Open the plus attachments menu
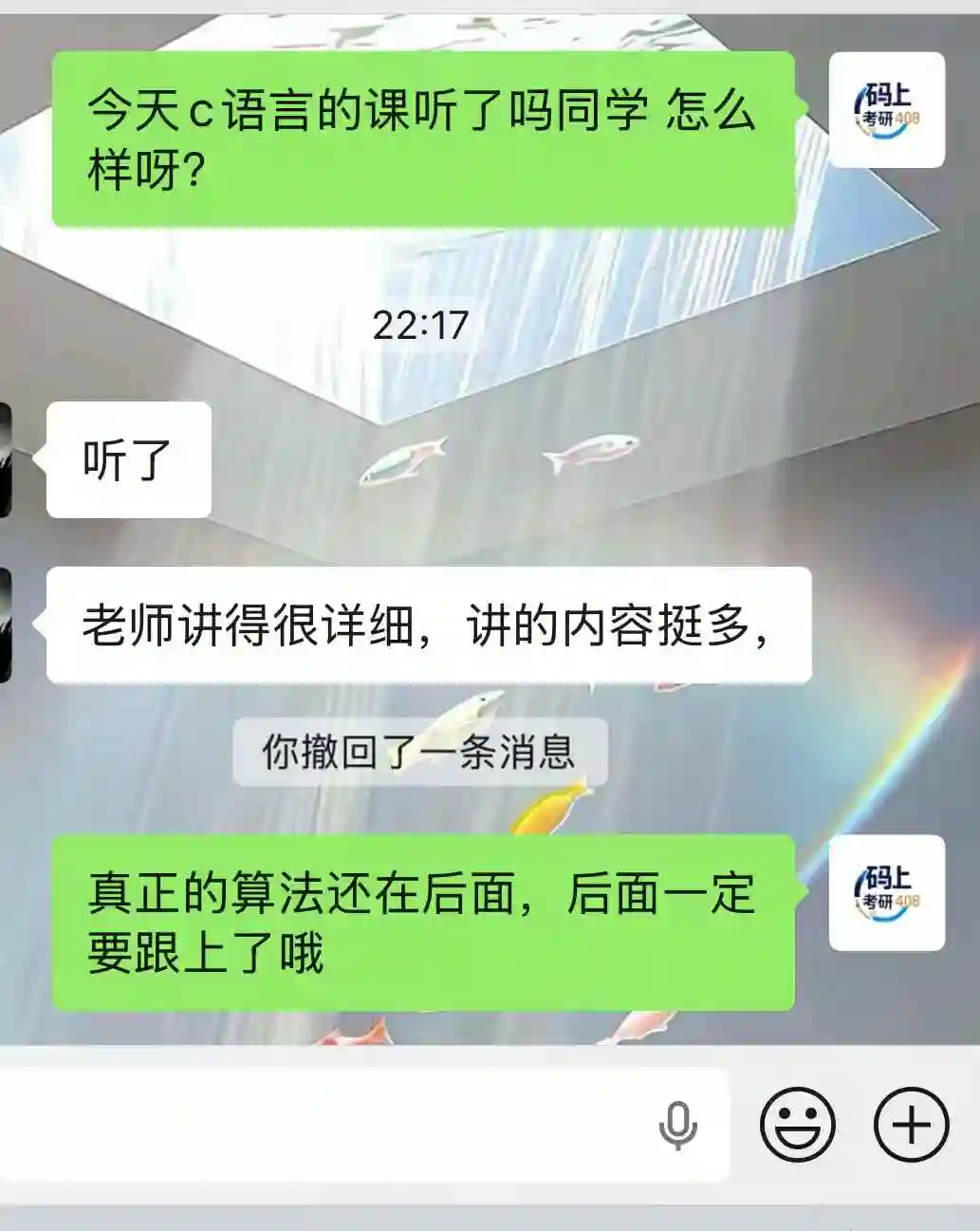Screen dimensions: 980x1231 click(x=911, y=1126)
